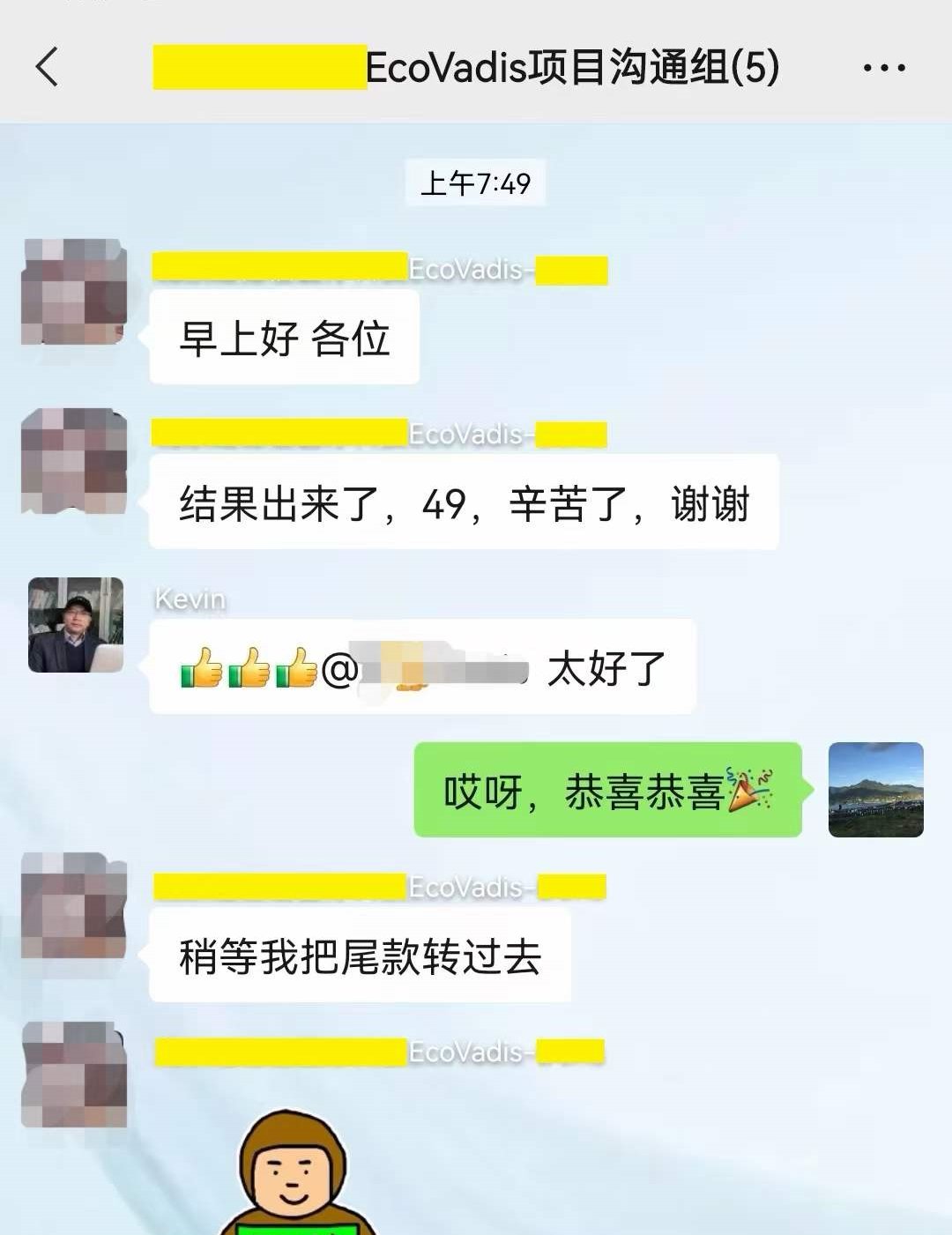Viewport: 952px width, 1235px height.
Task: Open Kevin's profile picture
Action: pos(76,625)
